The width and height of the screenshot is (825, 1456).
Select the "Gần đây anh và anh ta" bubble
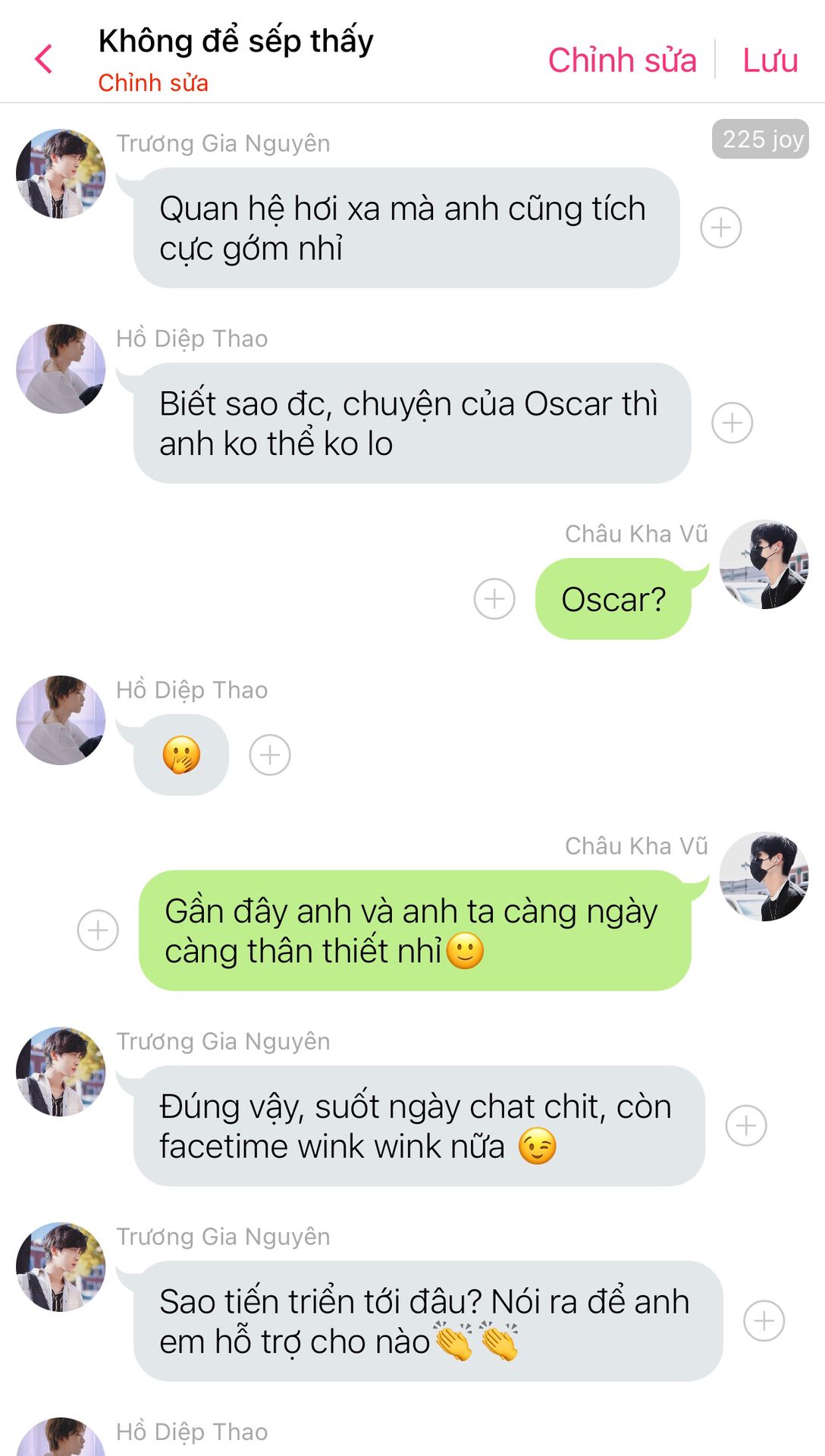tap(415, 930)
